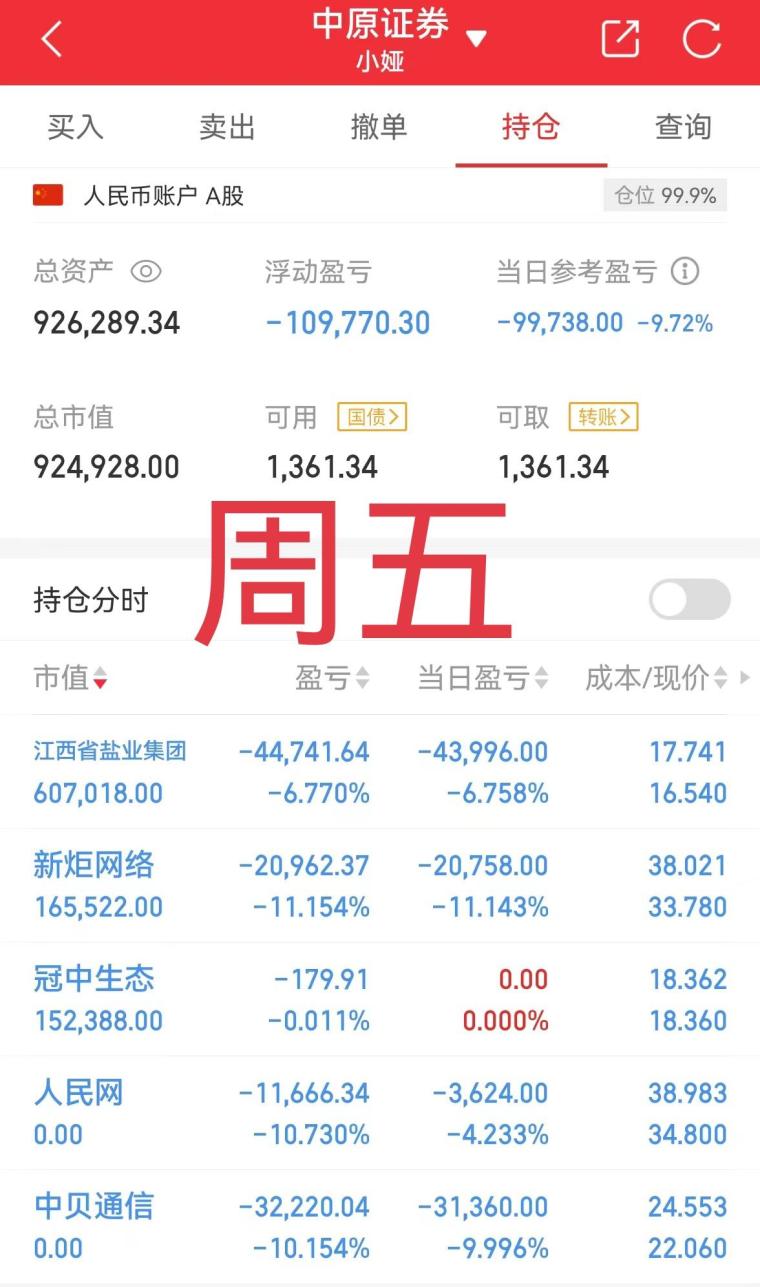Sort holdings by 当日盈亏
Image resolution: width=760 pixels, height=1287 pixels.
point(483,678)
